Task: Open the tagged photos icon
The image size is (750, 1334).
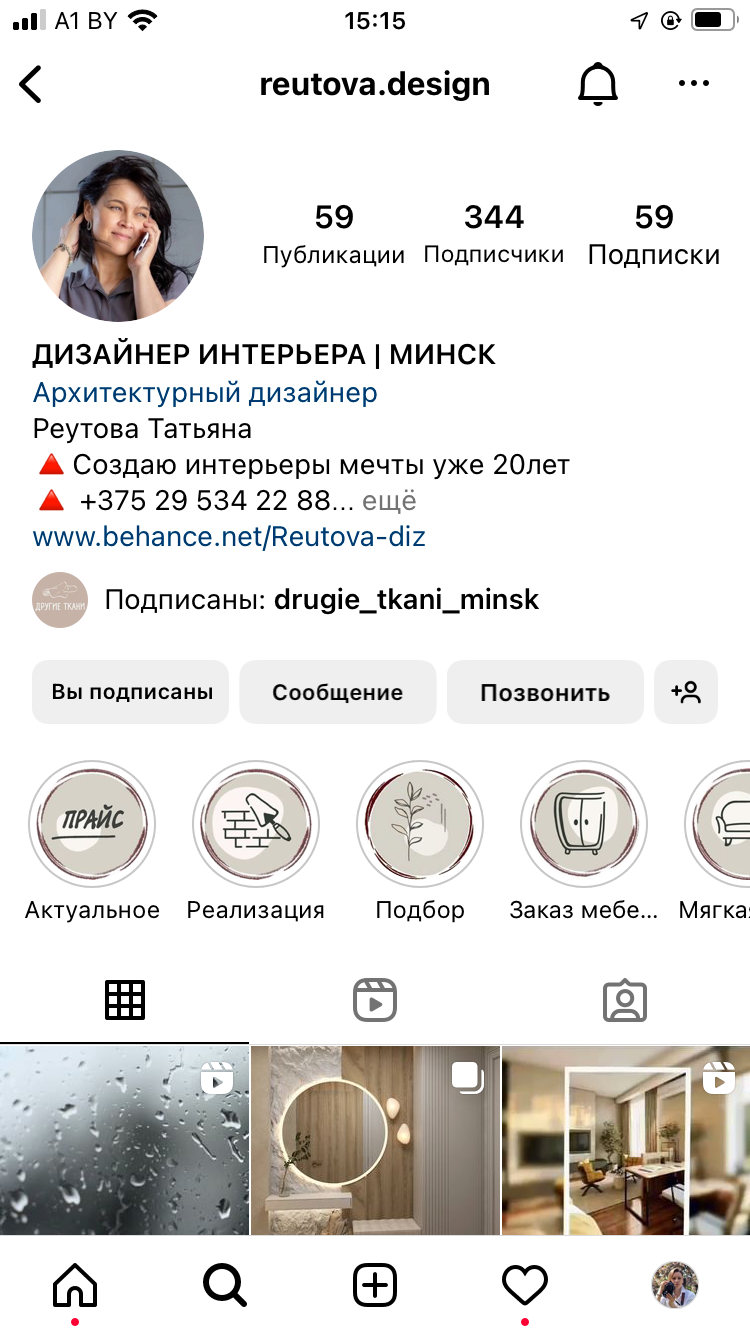Action: 624,998
